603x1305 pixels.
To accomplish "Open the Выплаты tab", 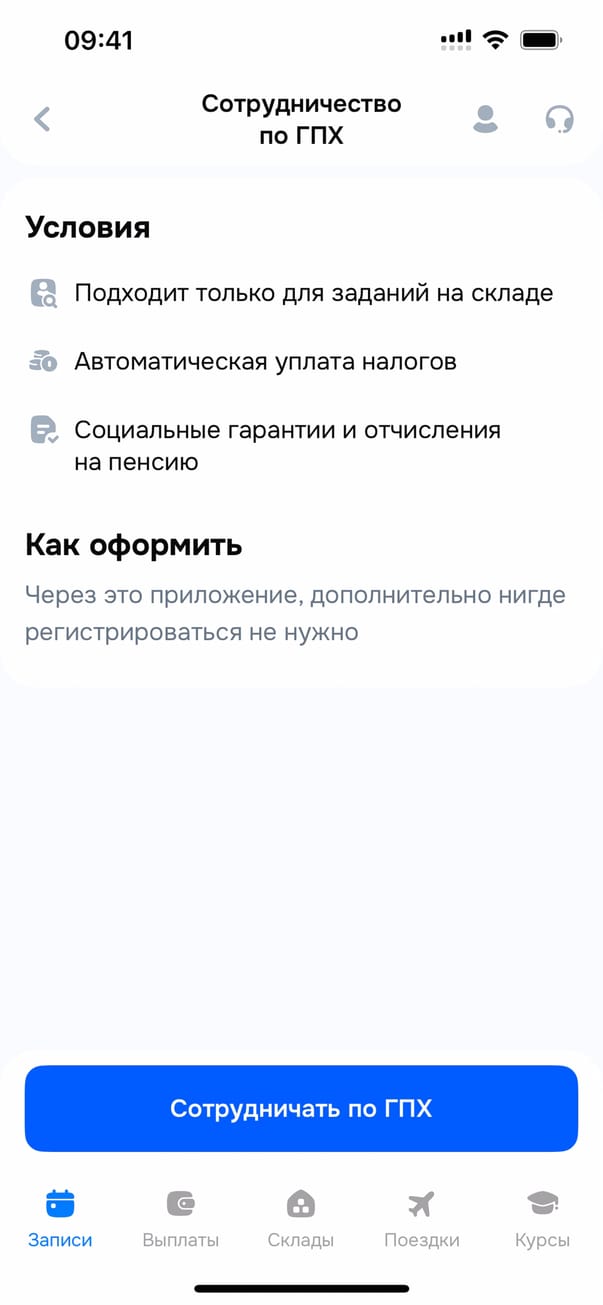I will [x=180, y=1219].
